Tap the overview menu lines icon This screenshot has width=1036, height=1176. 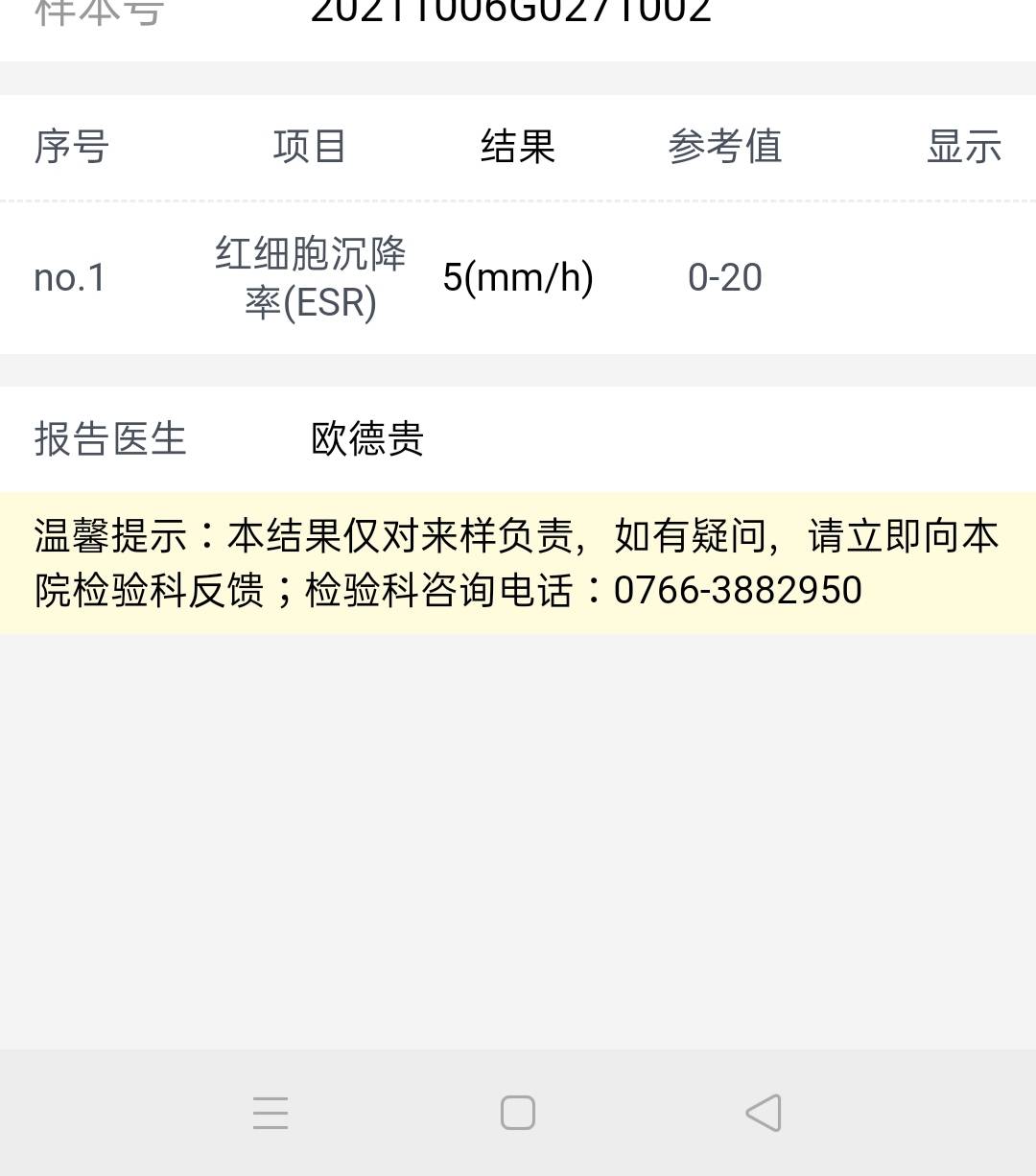pos(271,1112)
